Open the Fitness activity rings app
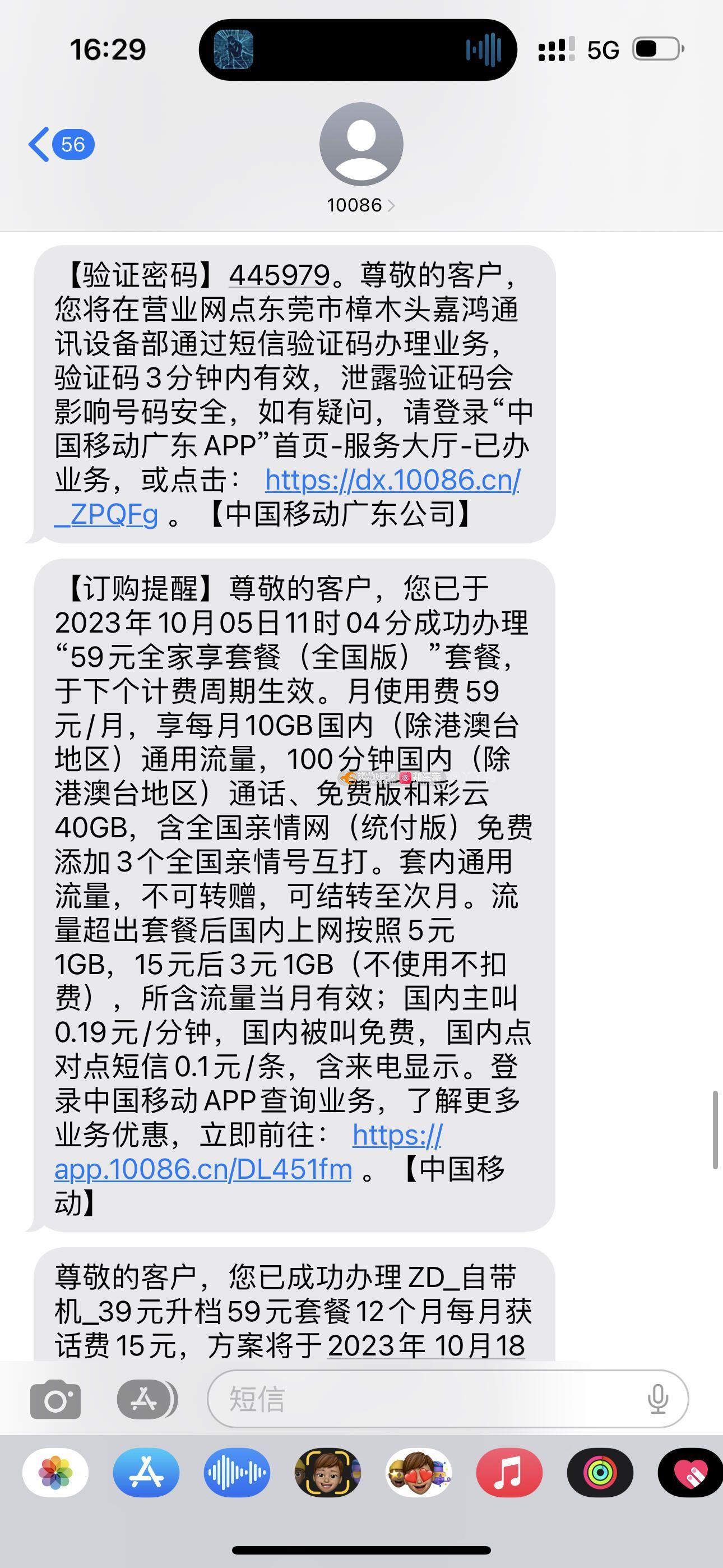 [600, 1473]
